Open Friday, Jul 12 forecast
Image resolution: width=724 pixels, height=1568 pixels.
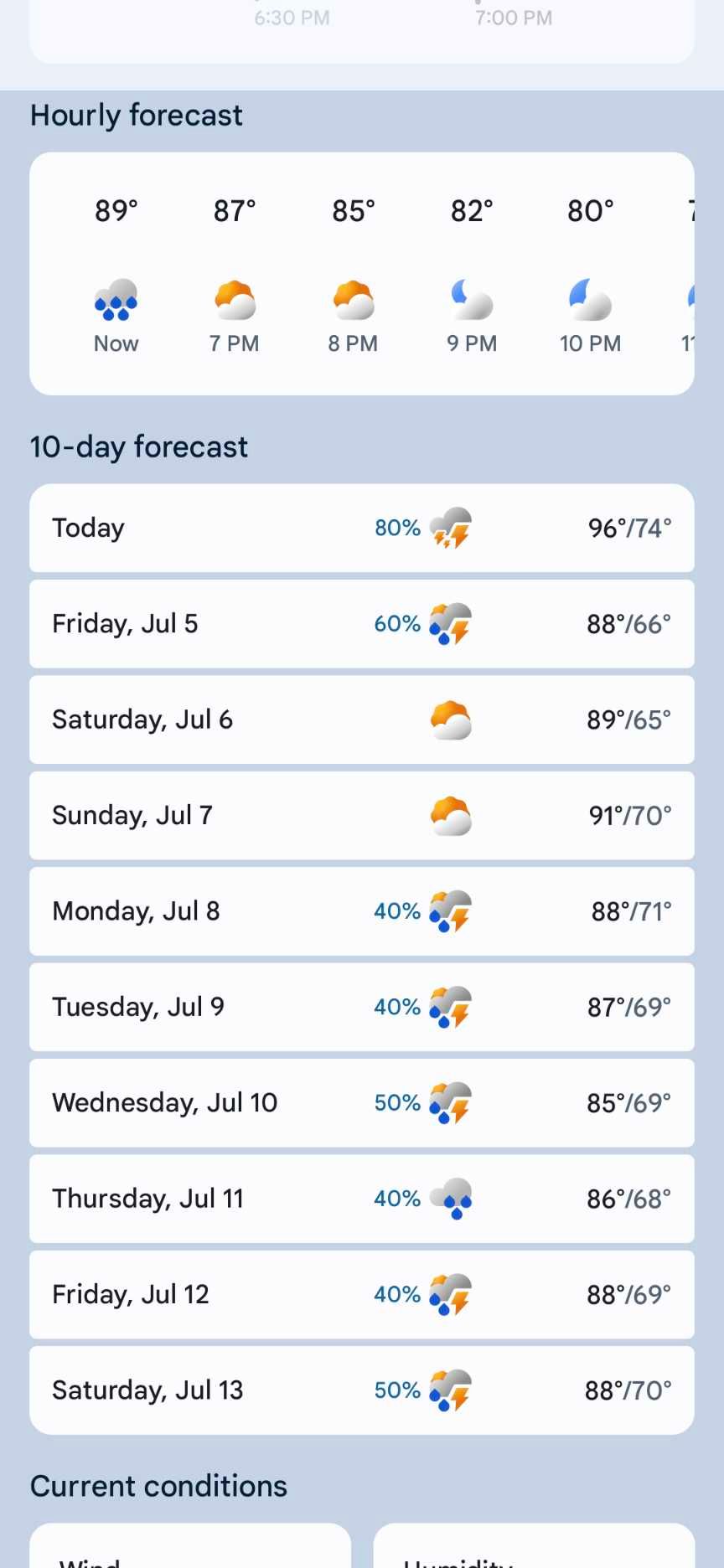[362, 1294]
